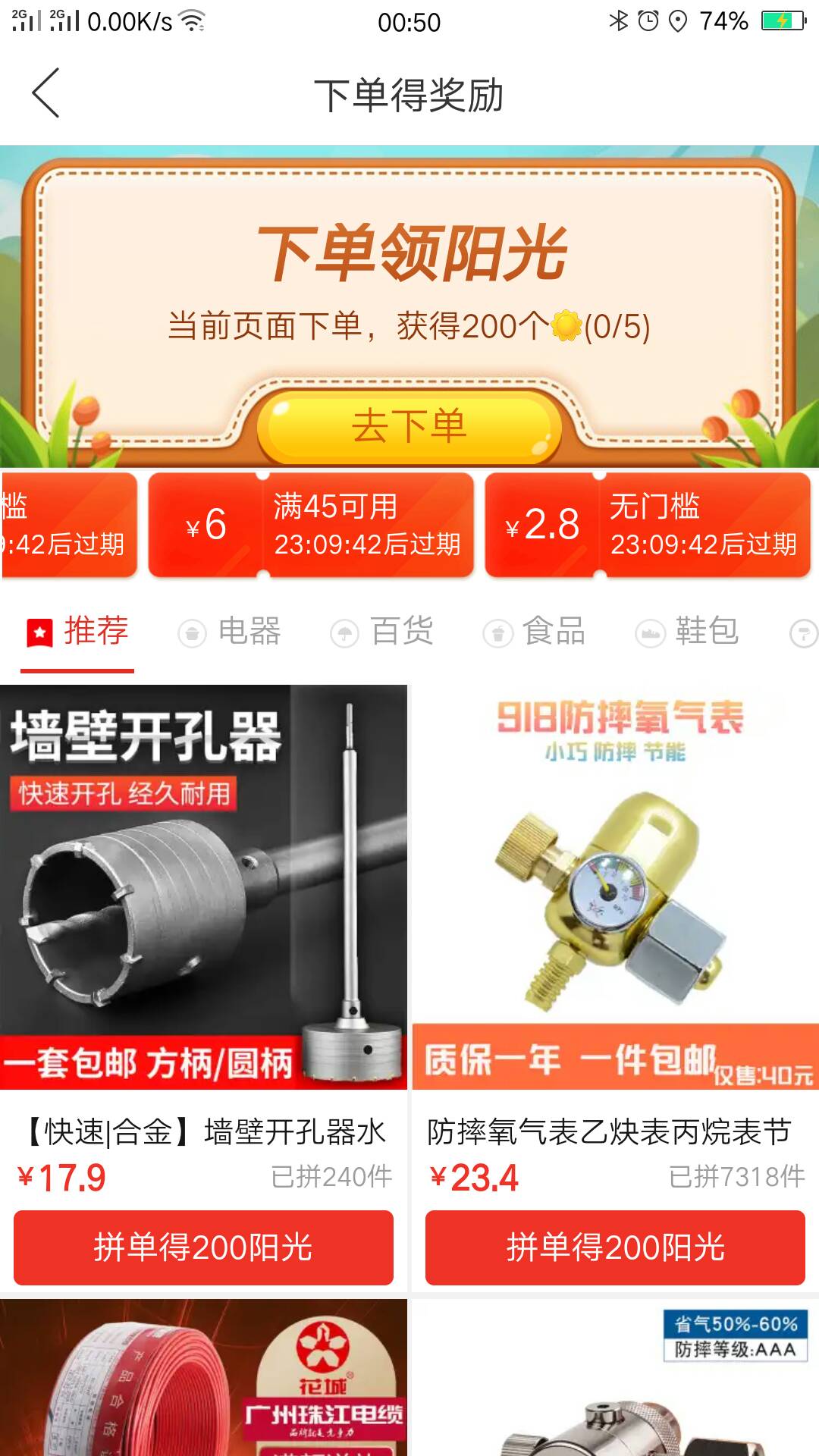The width and height of the screenshot is (819, 1456).
Task: Go back using the top-left arrow
Action: coord(45,93)
